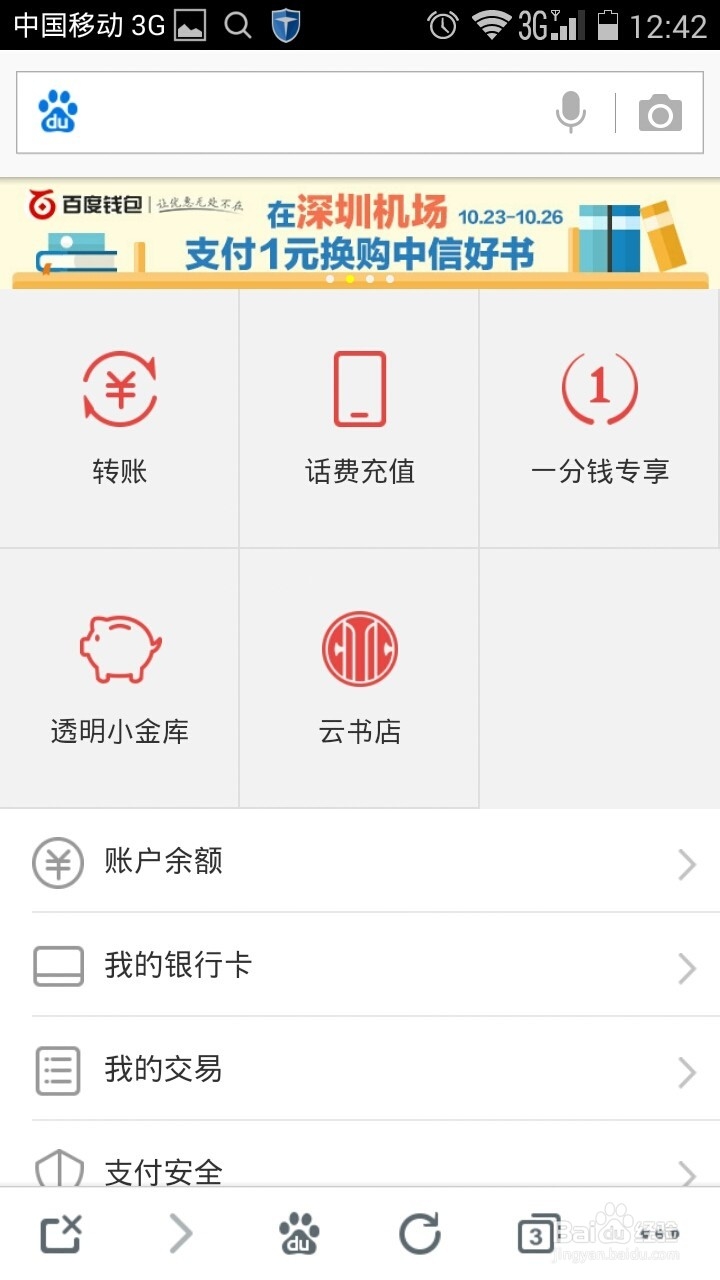Expand 账户余额 account balance details
The width and height of the screenshot is (720, 1280).
[360, 862]
